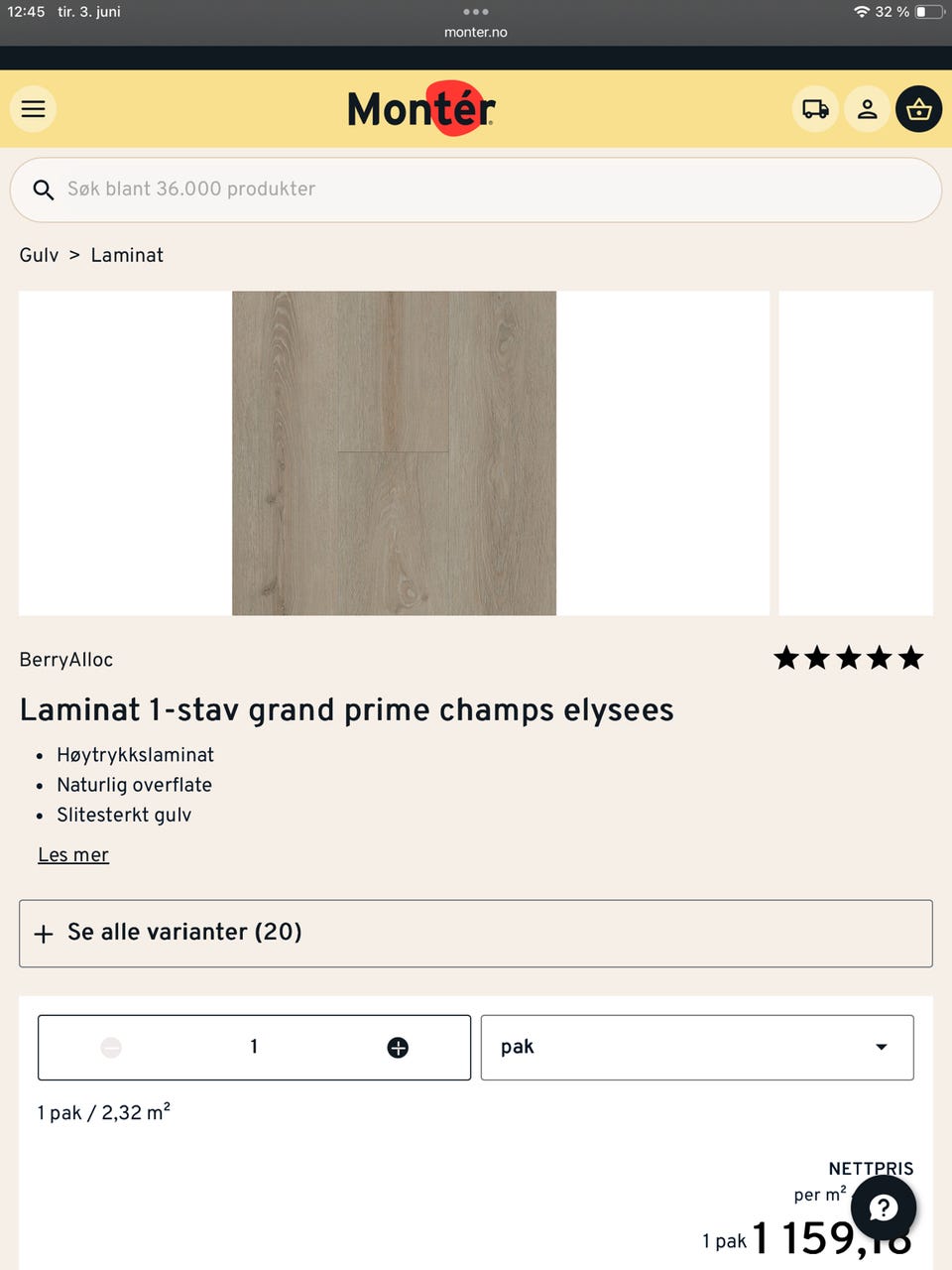
Task: Click the product title heading
Action: [x=346, y=709]
